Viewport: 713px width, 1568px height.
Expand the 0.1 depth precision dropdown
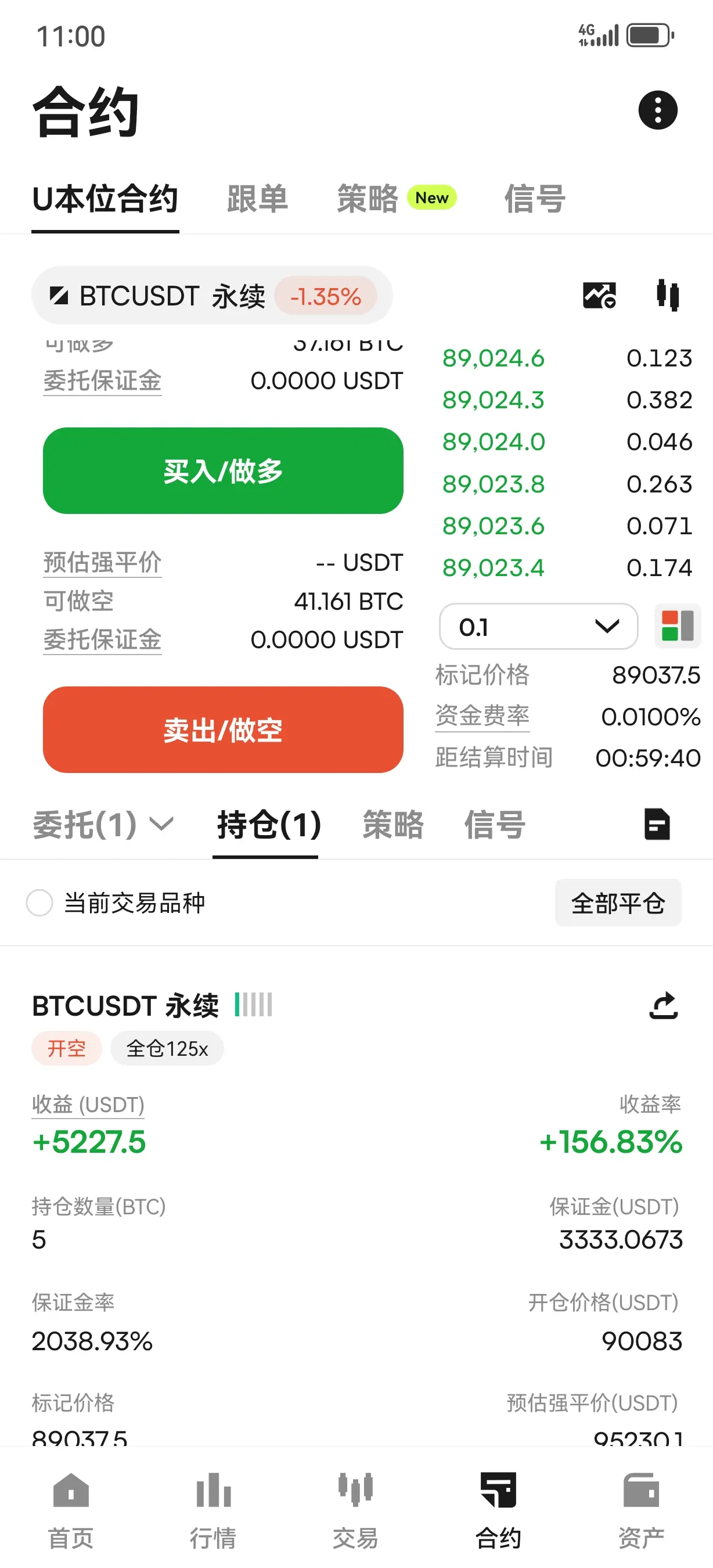pos(538,627)
